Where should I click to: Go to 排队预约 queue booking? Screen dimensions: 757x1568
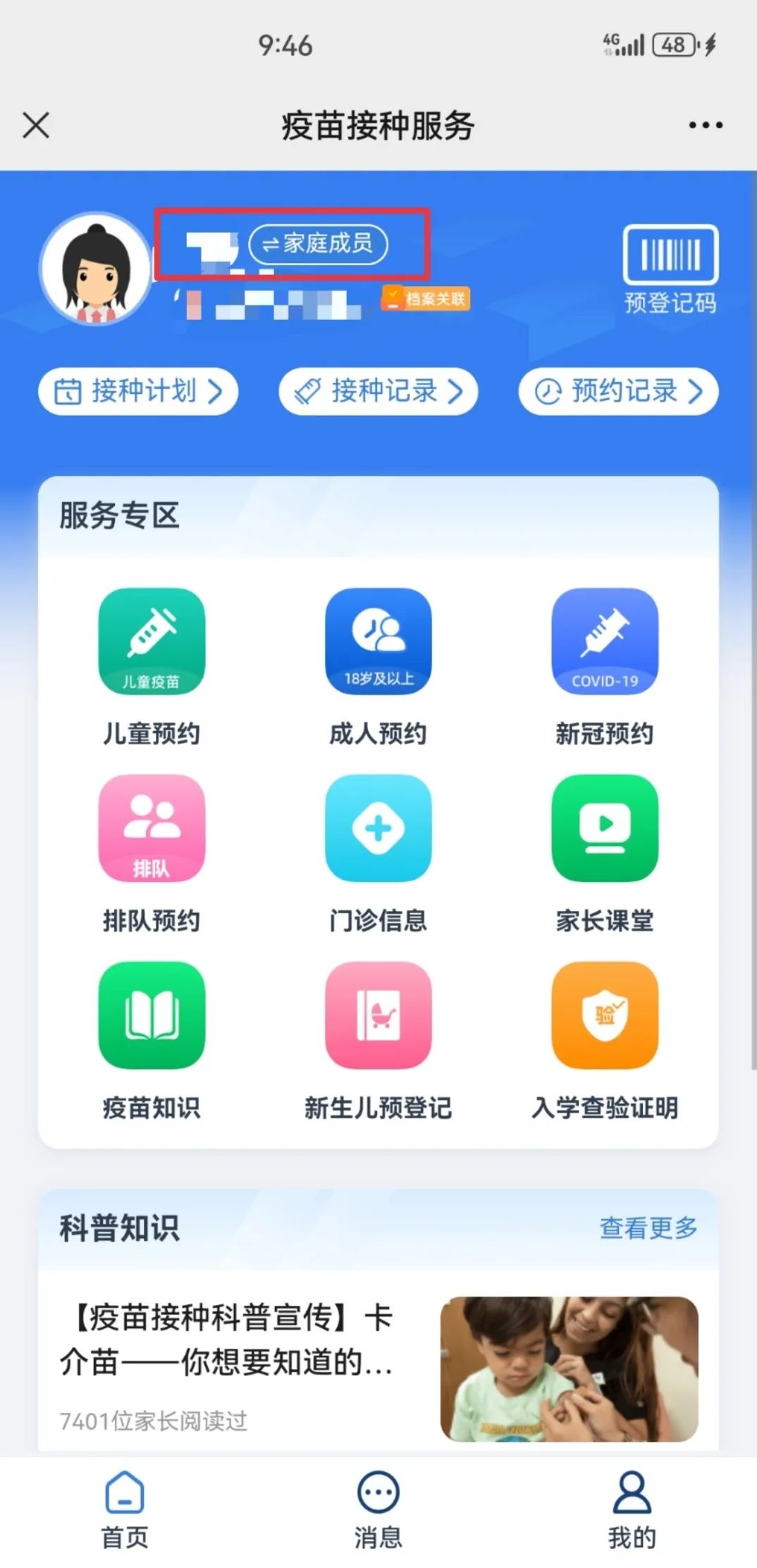click(x=152, y=853)
